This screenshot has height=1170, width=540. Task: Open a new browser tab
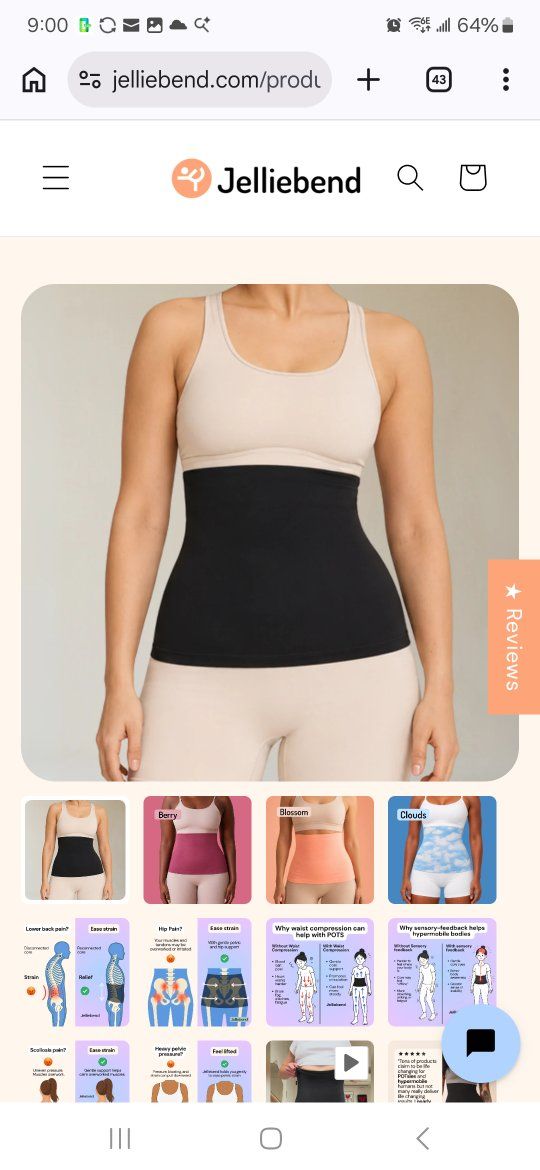[368, 80]
